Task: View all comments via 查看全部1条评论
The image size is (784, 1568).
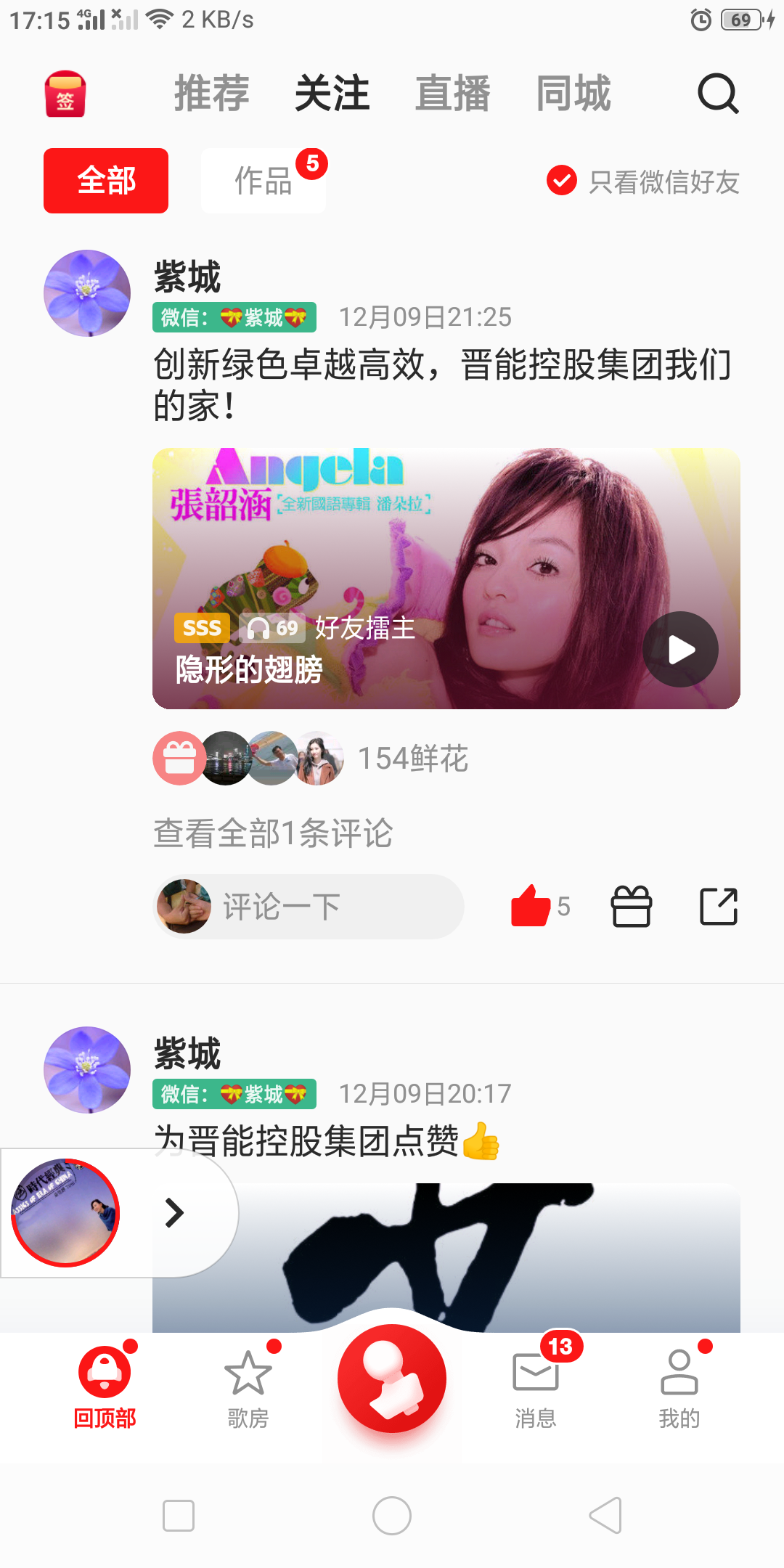Action: (273, 833)
